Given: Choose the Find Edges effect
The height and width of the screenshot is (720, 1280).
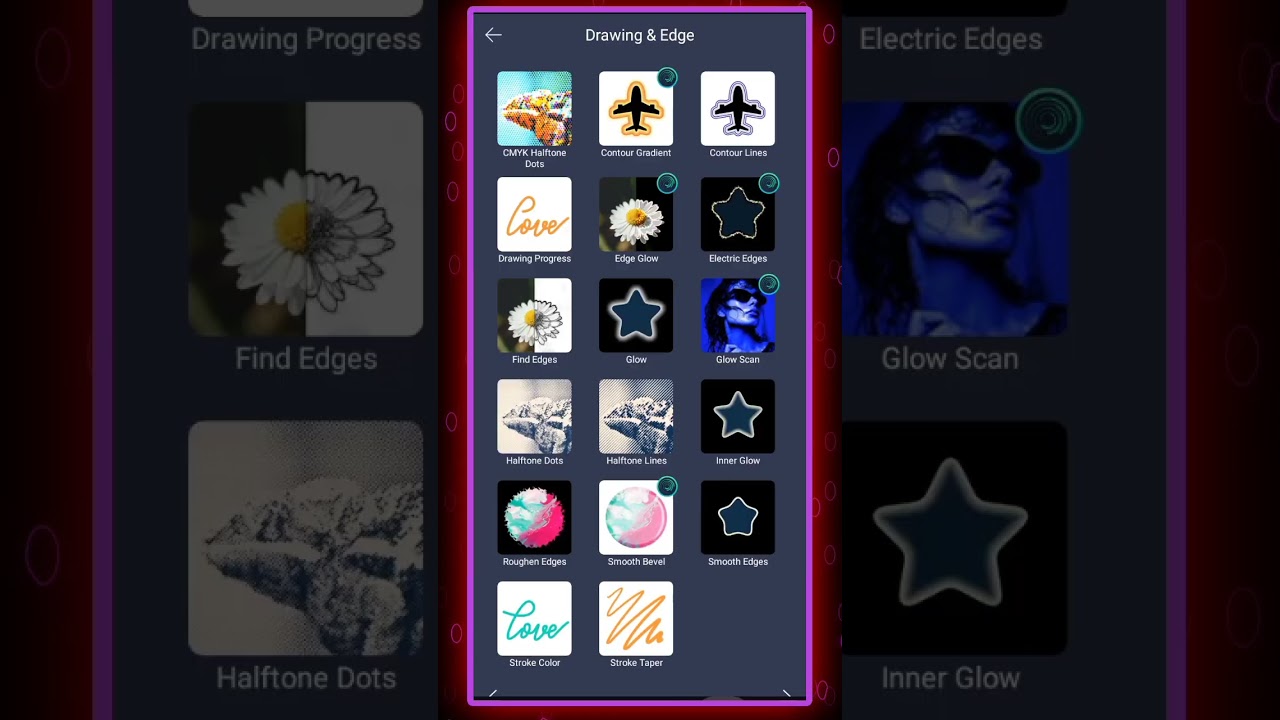Looking at the screenshot, I should point(534,315).
